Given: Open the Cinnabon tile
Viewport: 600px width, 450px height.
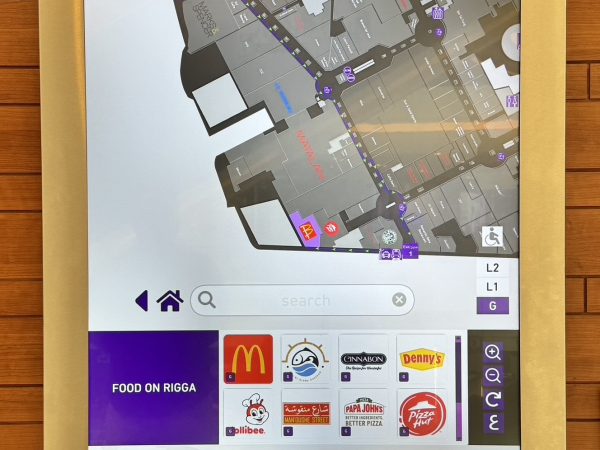Looking at the screenshot, I should tap(364, 358).
